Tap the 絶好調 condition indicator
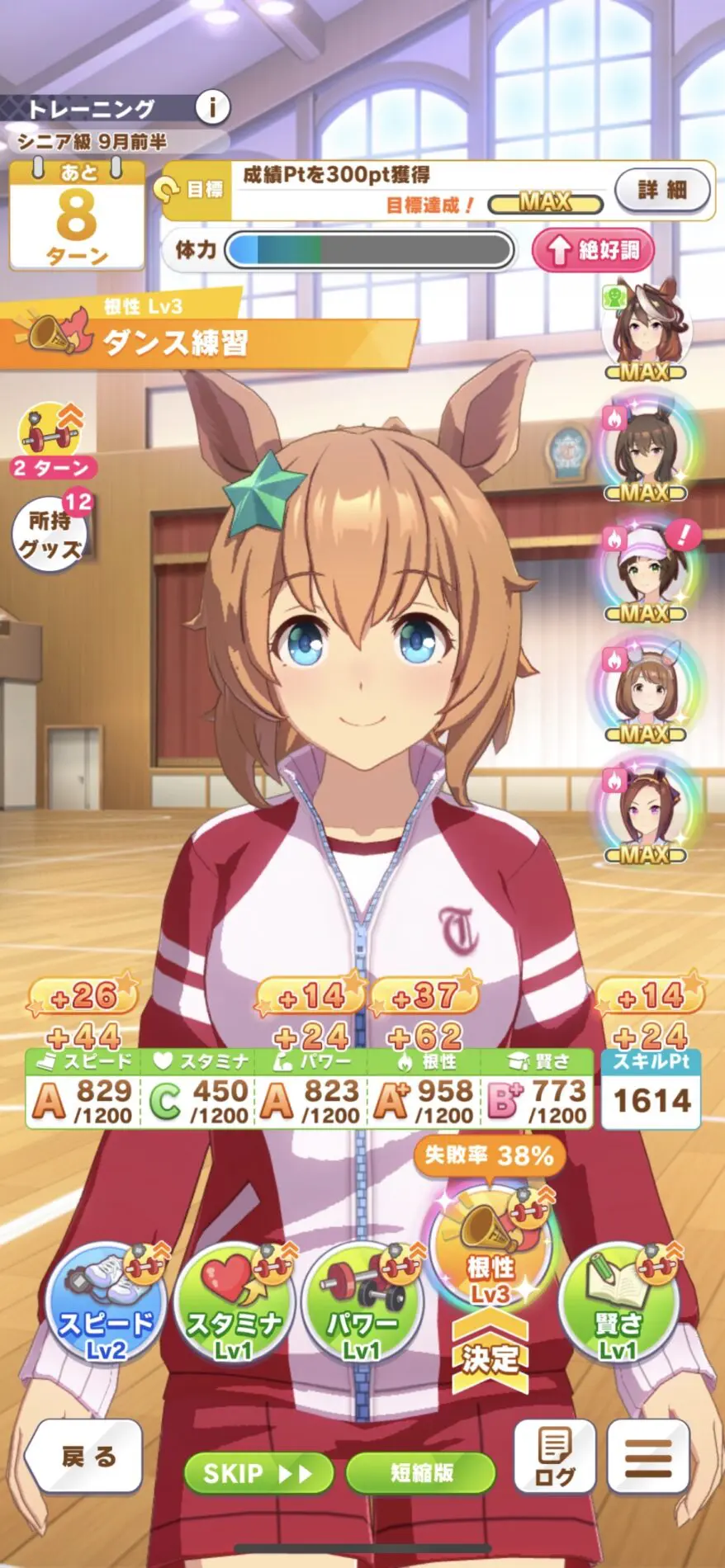This screenshot has height=1568, width=725. tap(593, 250)
